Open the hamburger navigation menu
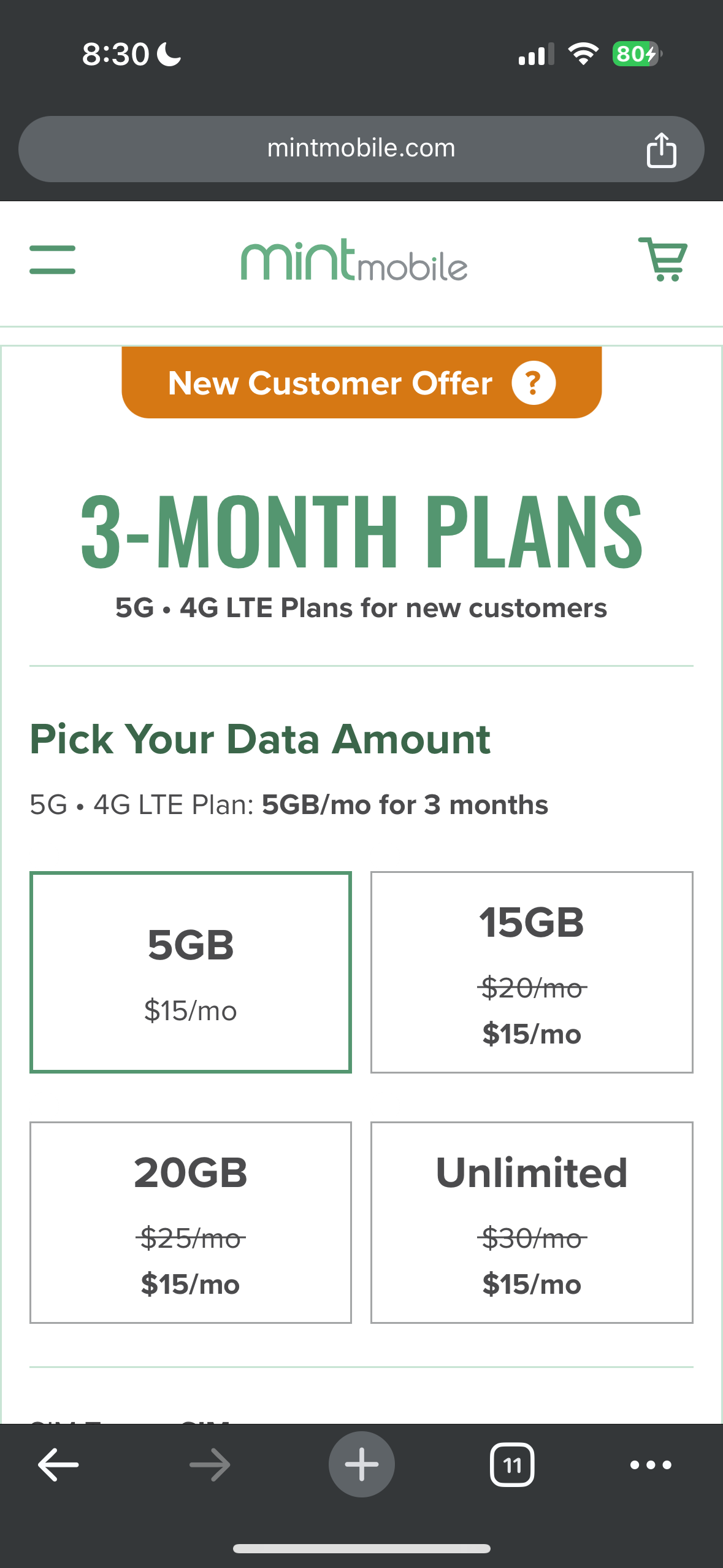Viewport: 723px width, 1568px height. tap(52, 259)
